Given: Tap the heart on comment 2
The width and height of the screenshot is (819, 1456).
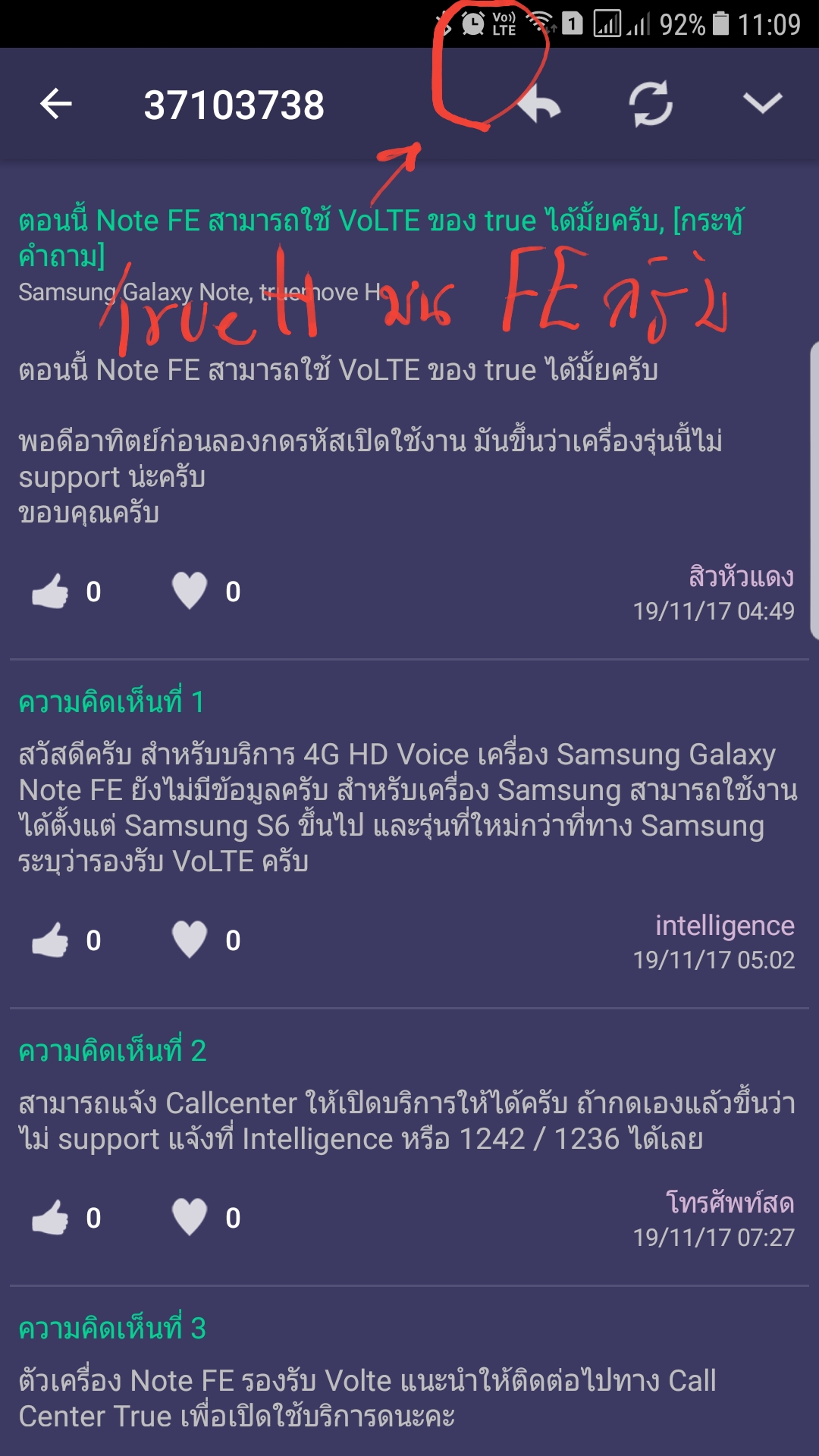Looking at the screenshot, I should (x=190, y=1218).
